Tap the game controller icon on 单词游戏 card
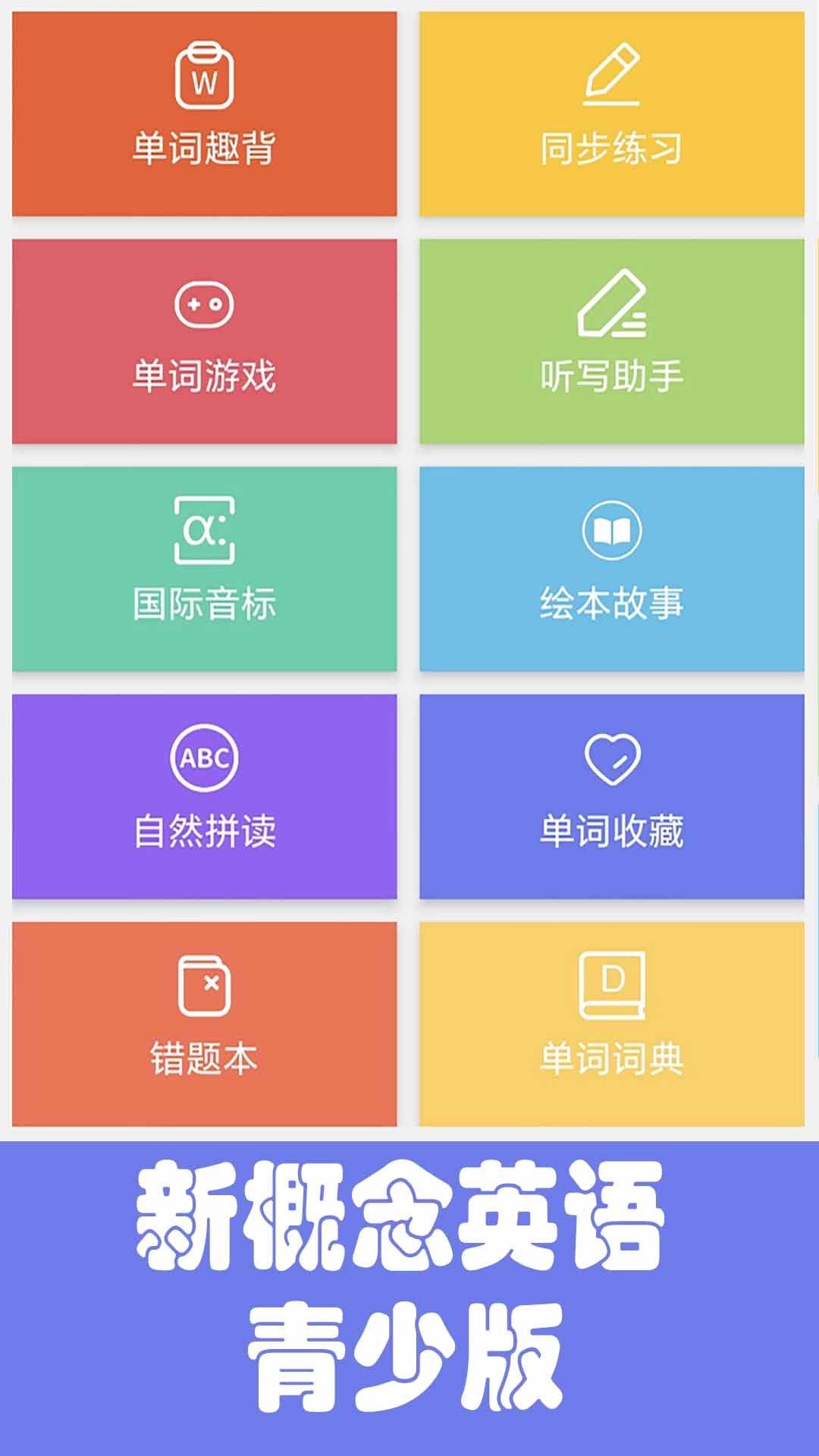Image resolution: width=819 pixels, height=1456 pixels. pos(205,303)
